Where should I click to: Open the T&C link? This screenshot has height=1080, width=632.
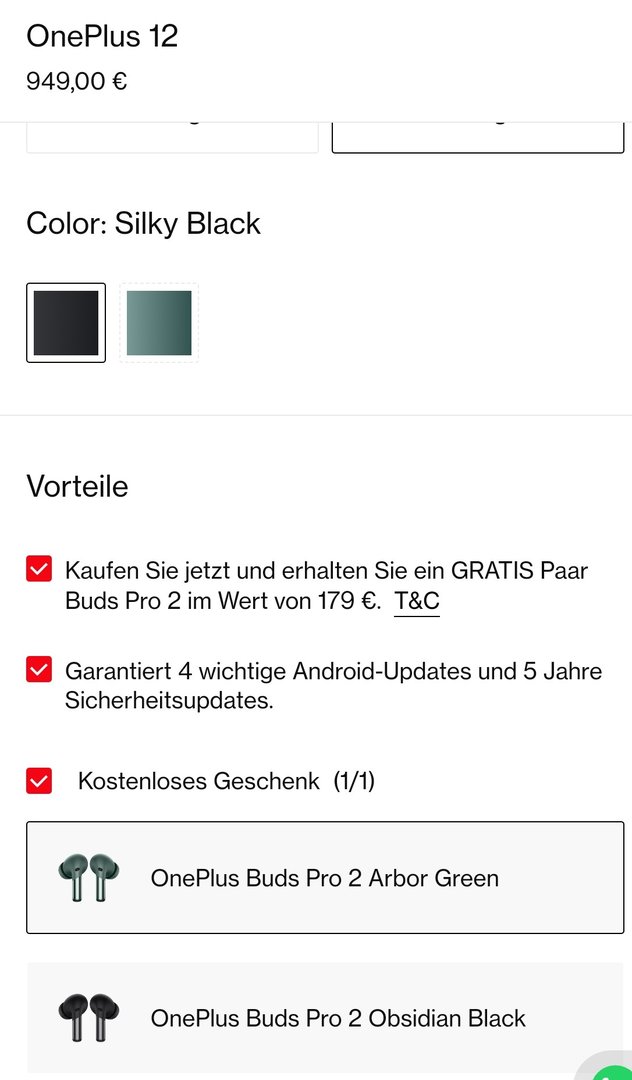(417, 601)
